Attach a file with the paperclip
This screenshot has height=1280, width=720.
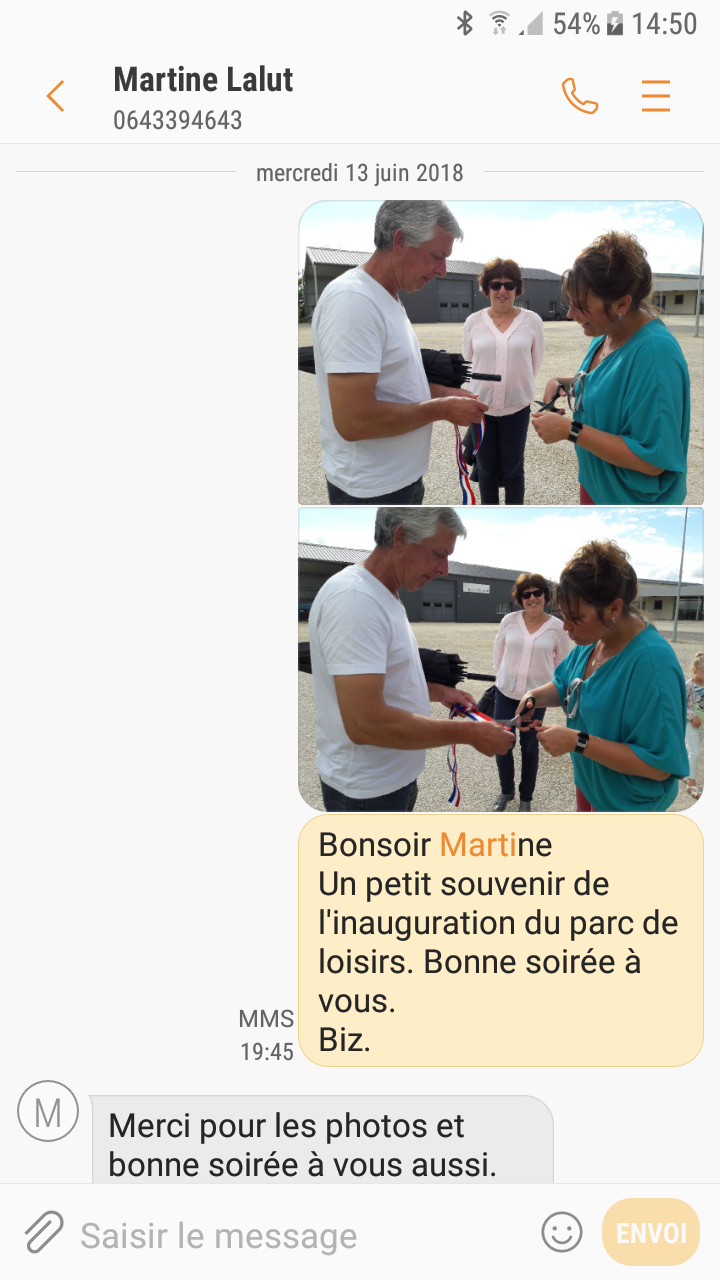point(43,1232)
